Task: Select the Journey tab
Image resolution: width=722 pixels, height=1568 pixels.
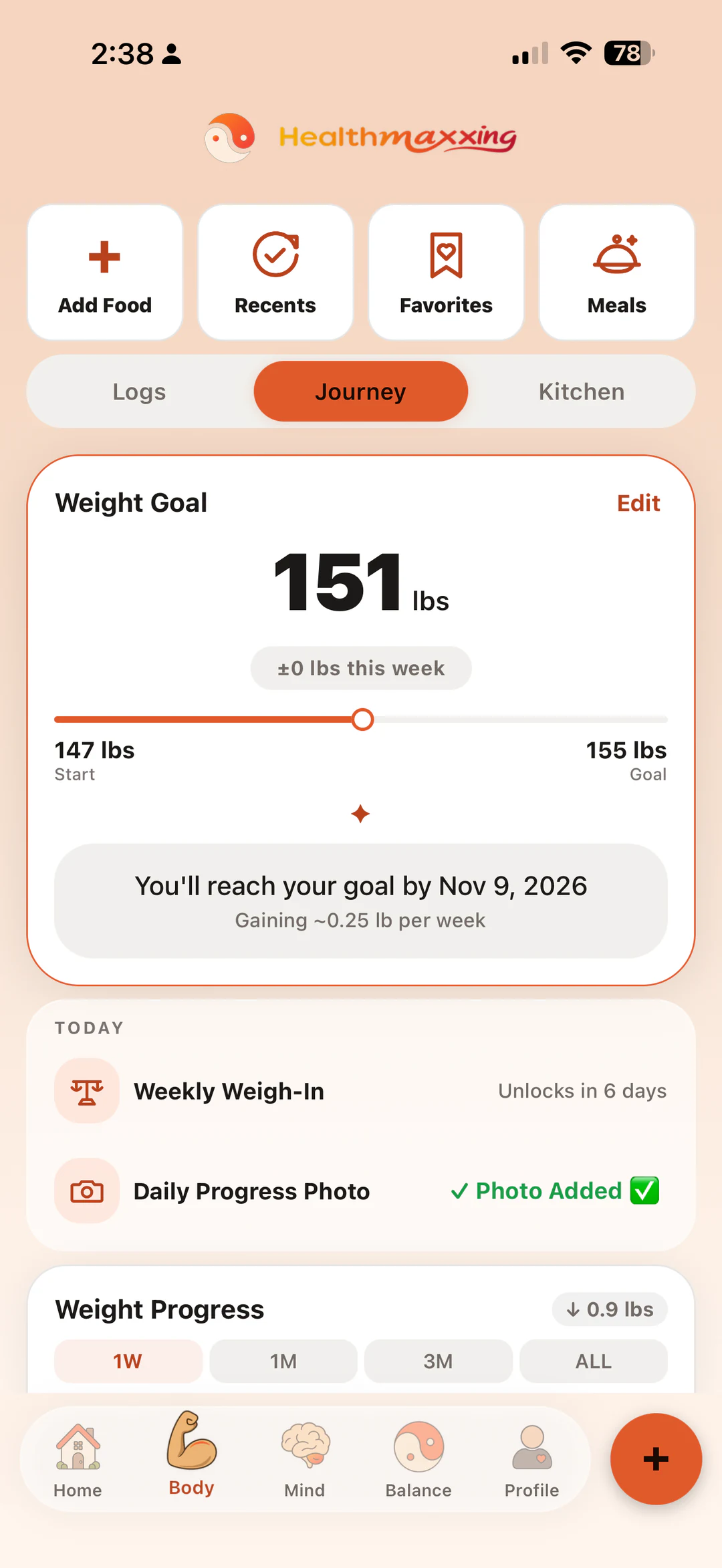Action: point(360,391)
